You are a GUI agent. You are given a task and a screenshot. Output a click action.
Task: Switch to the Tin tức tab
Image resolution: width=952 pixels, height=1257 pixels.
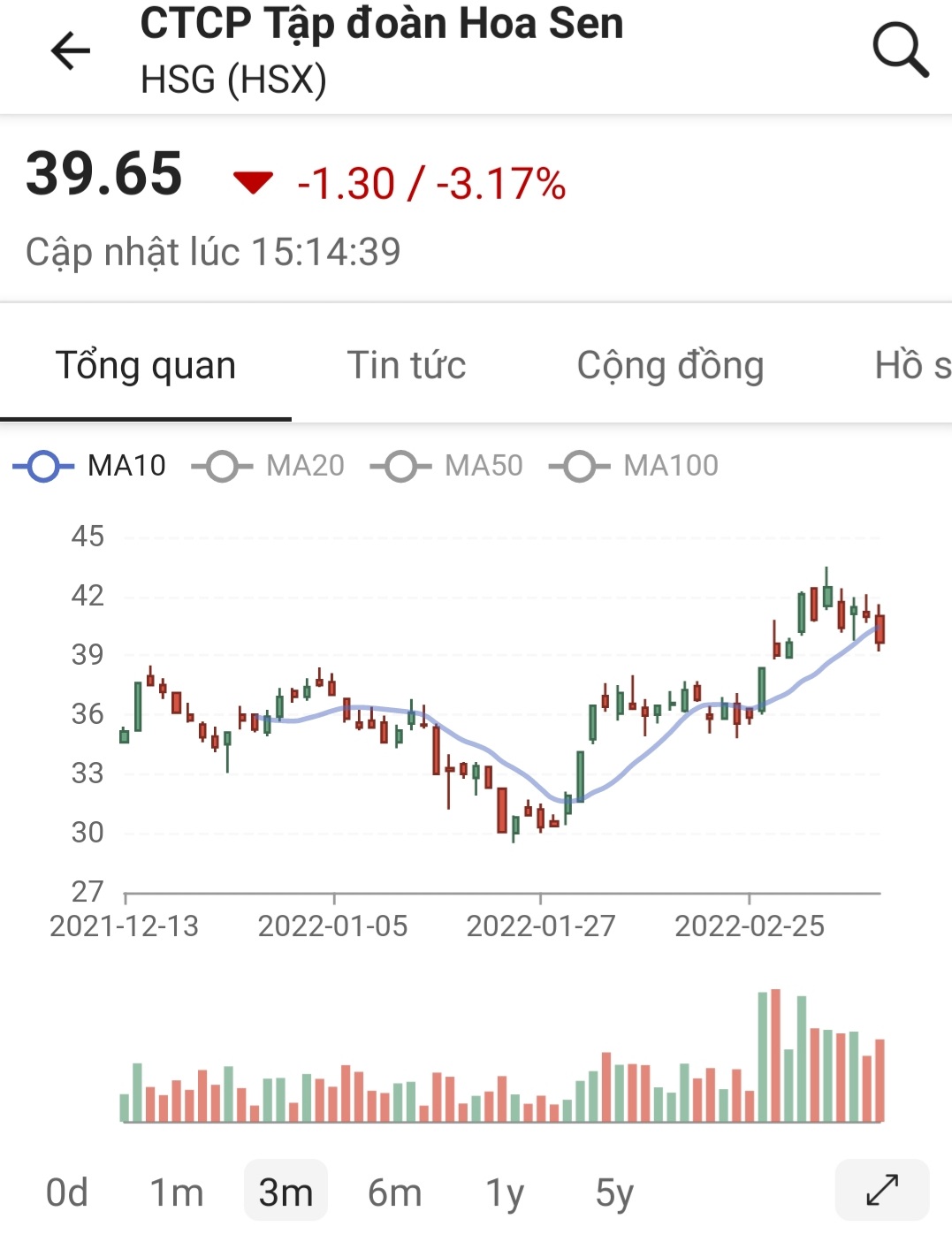tap(406, 366)
